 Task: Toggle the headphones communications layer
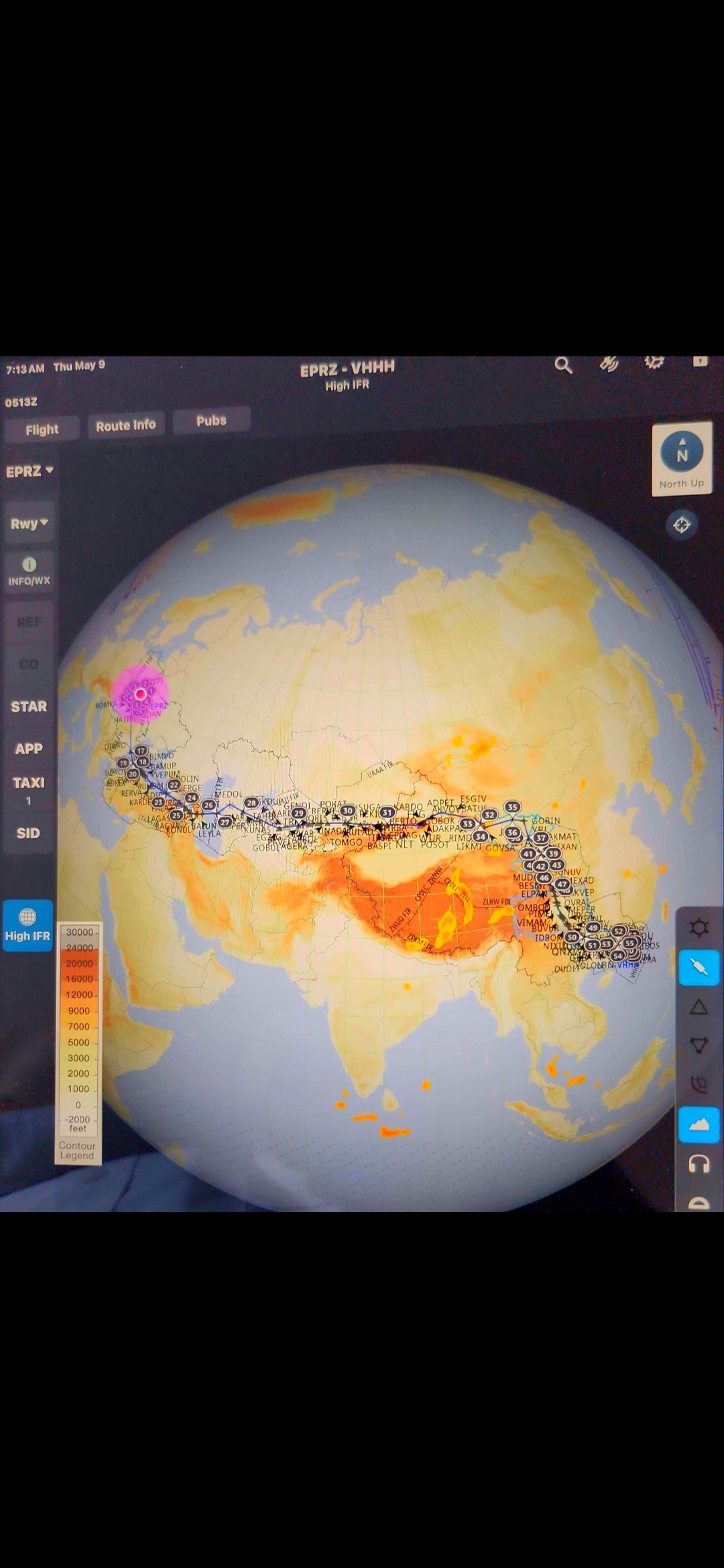pyautogui.click(x=699, y=1164)
